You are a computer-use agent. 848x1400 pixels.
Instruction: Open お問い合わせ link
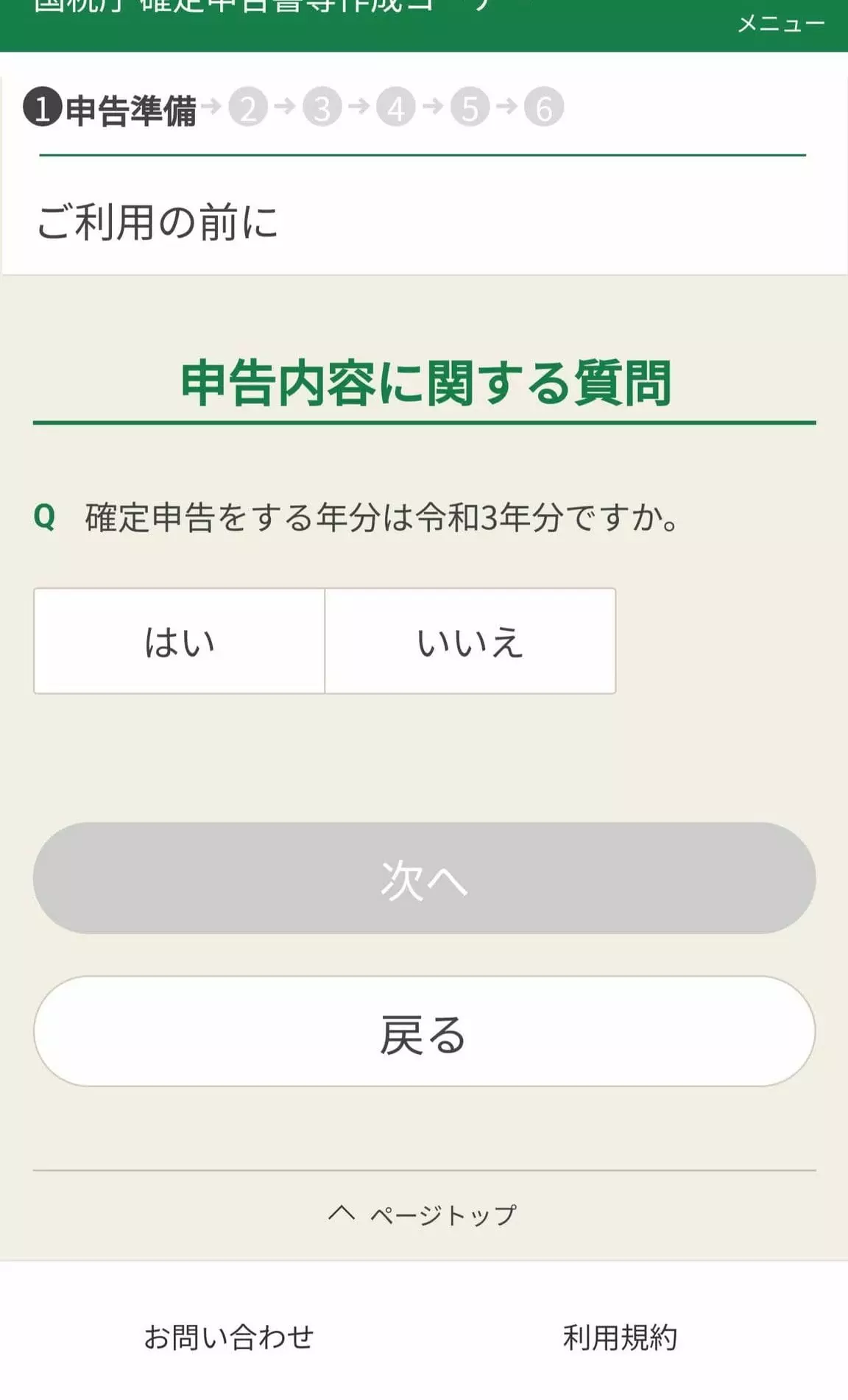[x=229, y=1337]
